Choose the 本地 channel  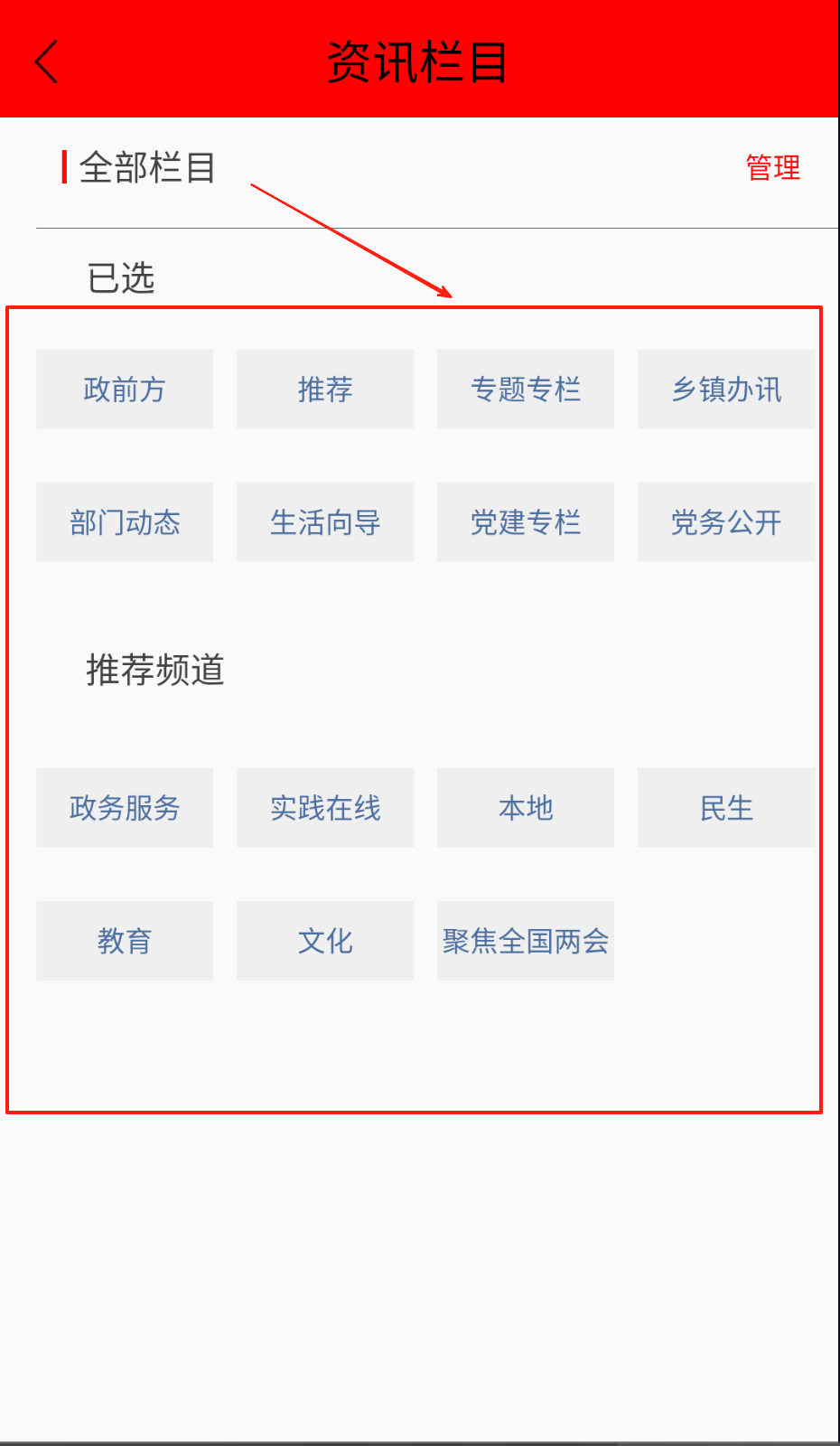[526, 808]
